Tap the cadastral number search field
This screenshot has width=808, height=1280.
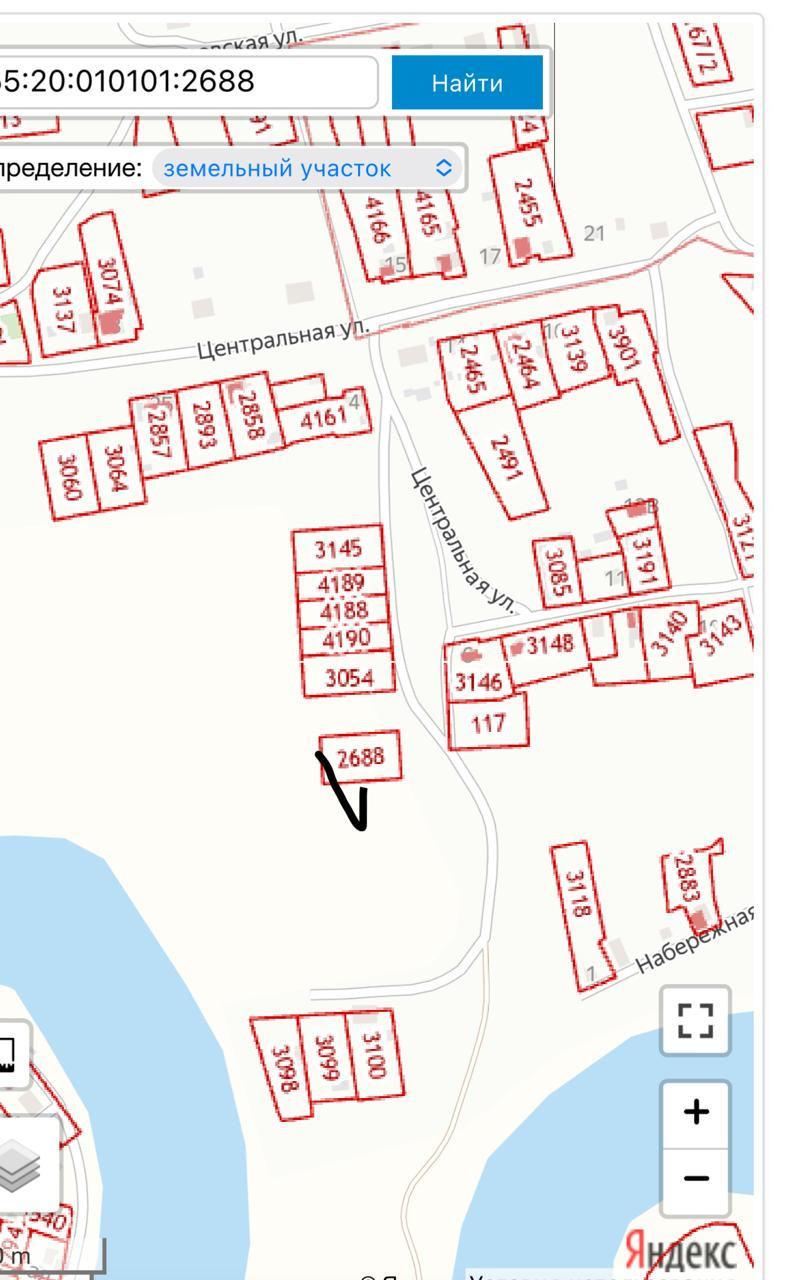pos(188,81)
